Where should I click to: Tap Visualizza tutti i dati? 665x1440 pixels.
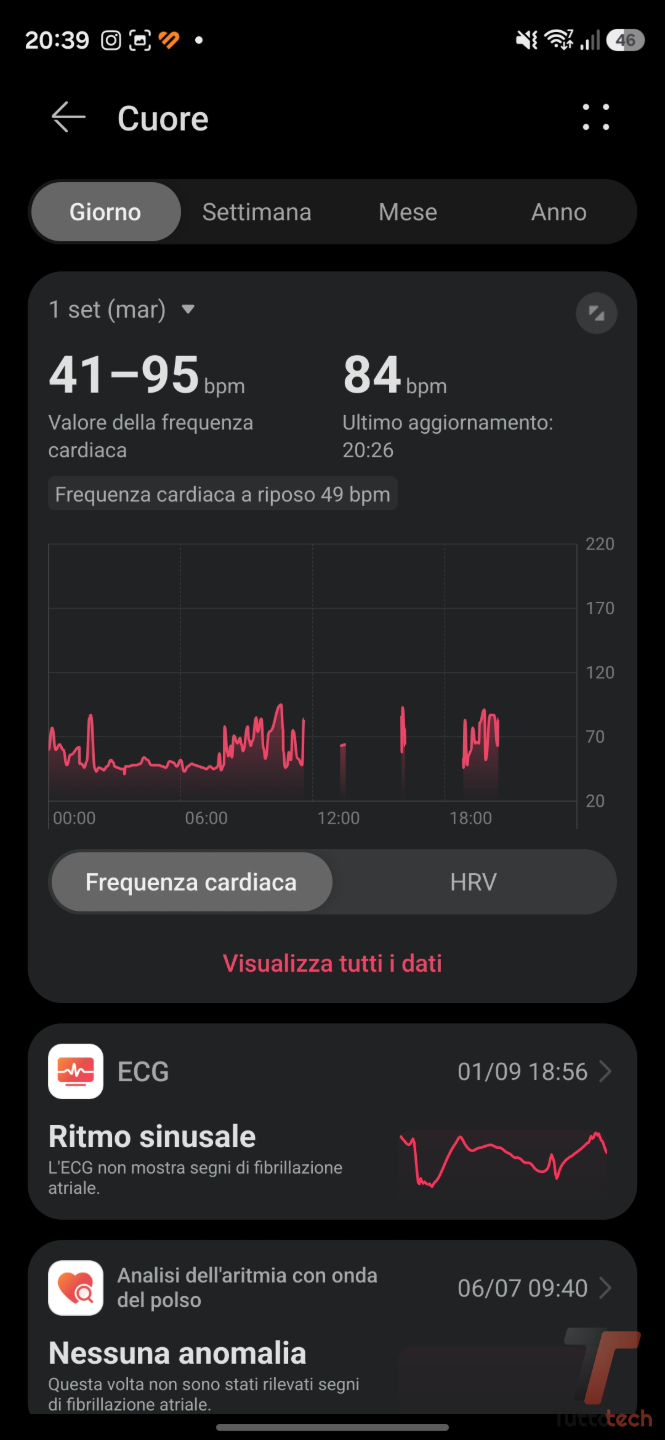click(332, 964)
